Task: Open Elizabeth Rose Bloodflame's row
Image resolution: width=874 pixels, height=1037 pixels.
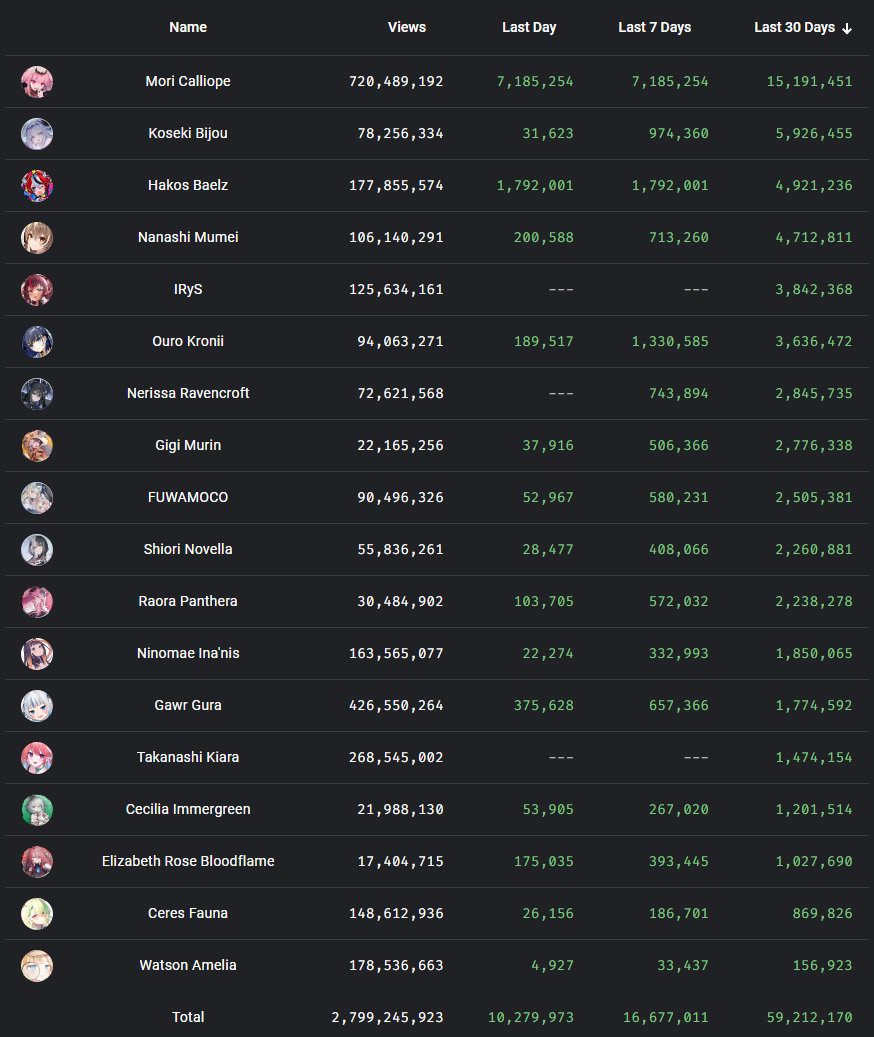Action: coord(188,861)
